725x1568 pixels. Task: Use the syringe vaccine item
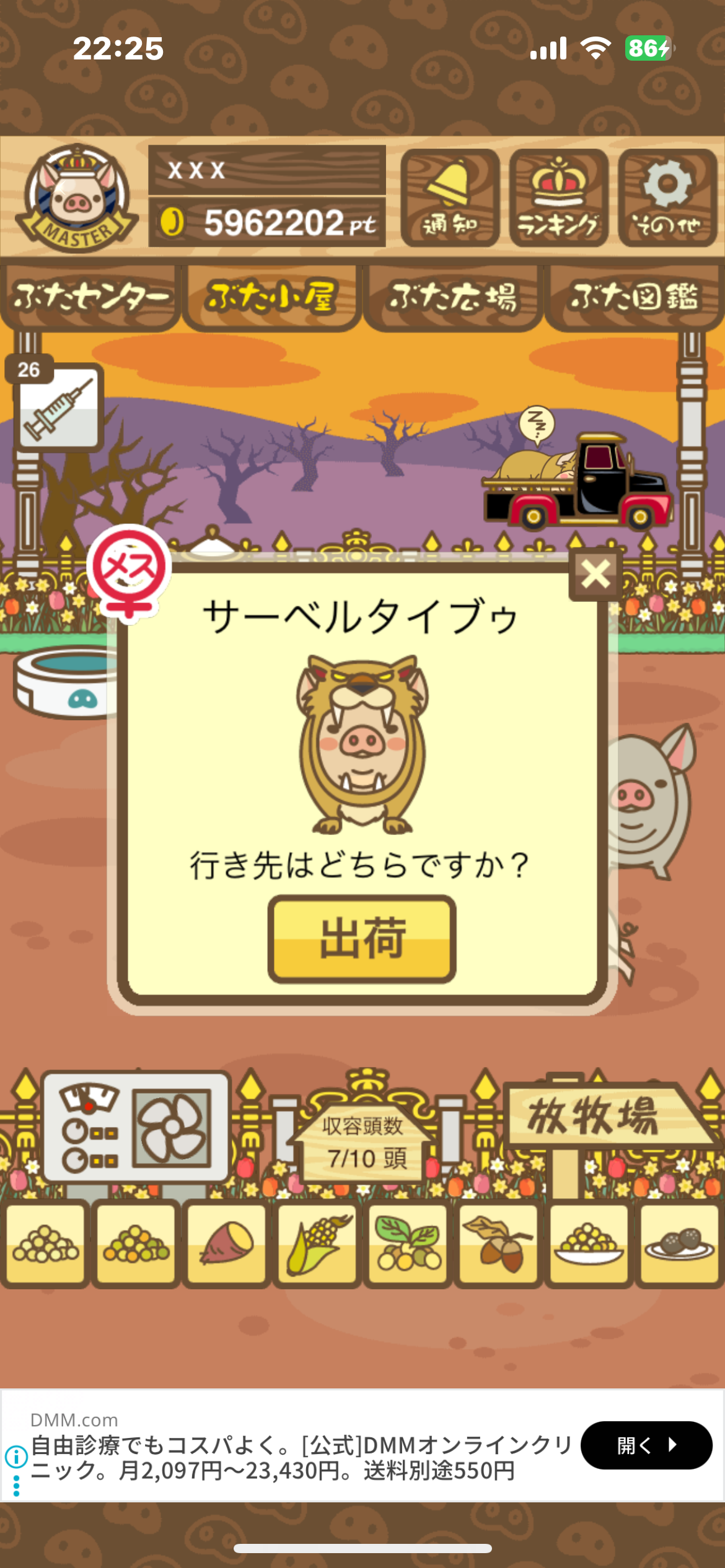[x=58, y=406]
